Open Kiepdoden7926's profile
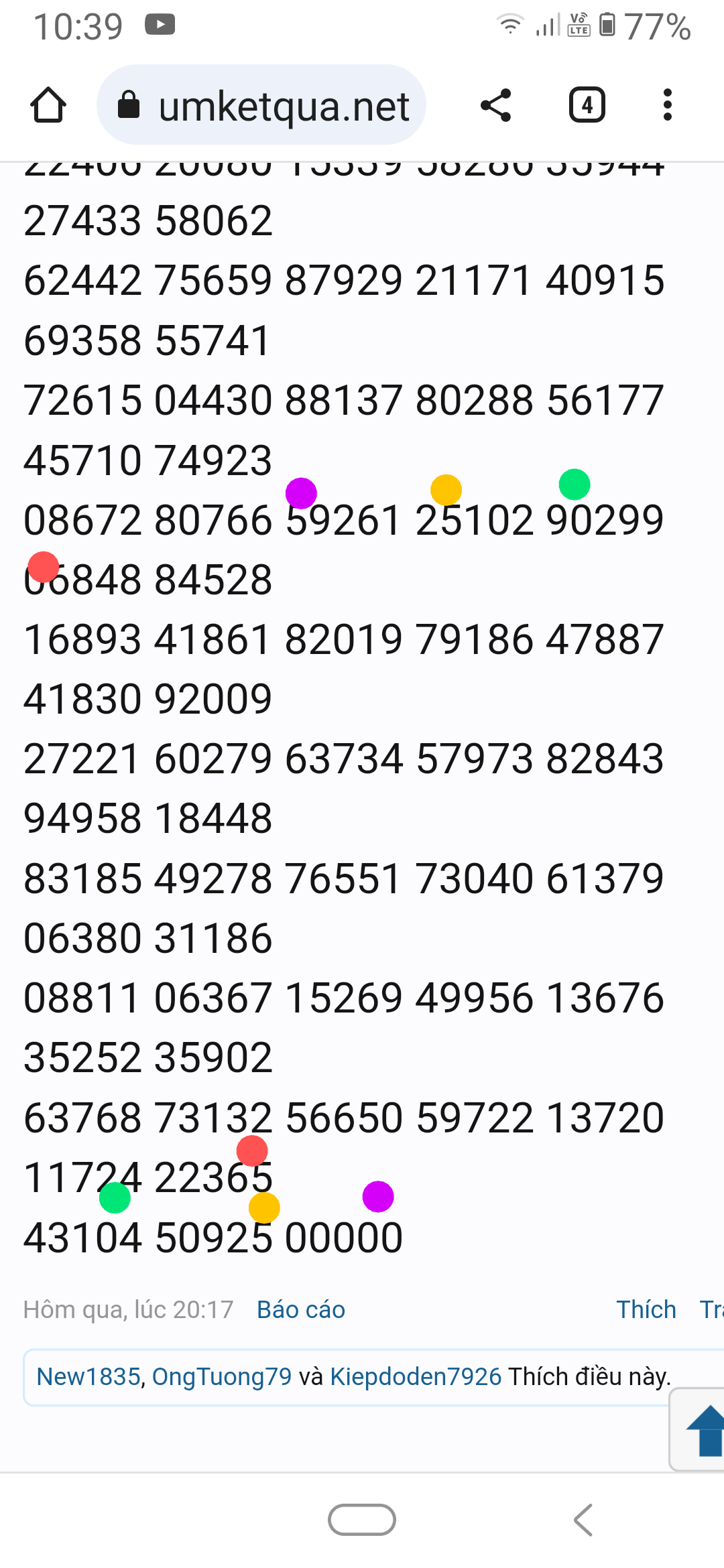 coord(416,1376)
